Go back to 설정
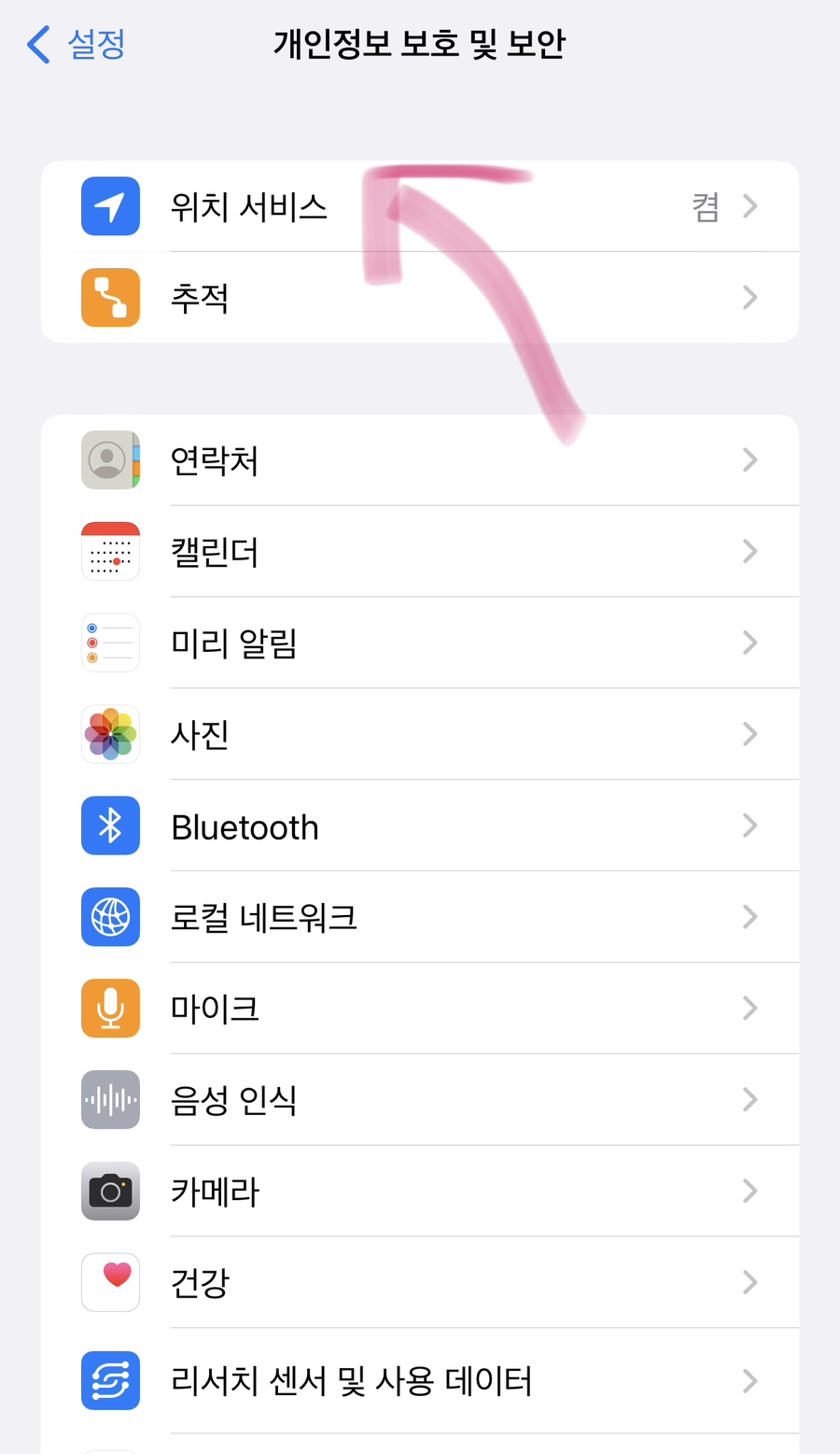This screenshot has width=840, height=1454. (x=77, y=44)
